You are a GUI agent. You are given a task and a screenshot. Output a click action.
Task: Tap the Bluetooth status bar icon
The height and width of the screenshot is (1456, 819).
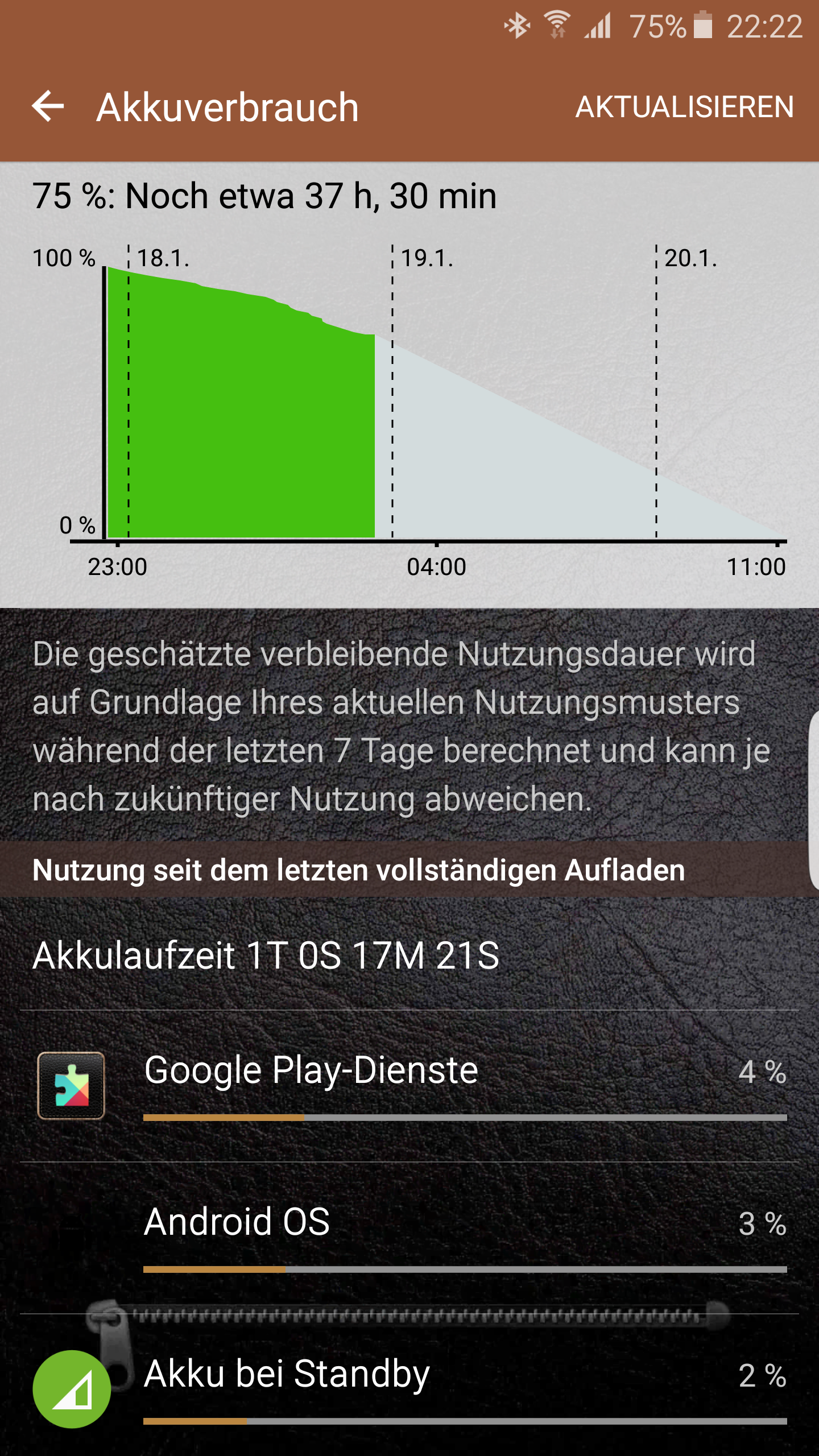pyautogui.click(x=518, y=26)
